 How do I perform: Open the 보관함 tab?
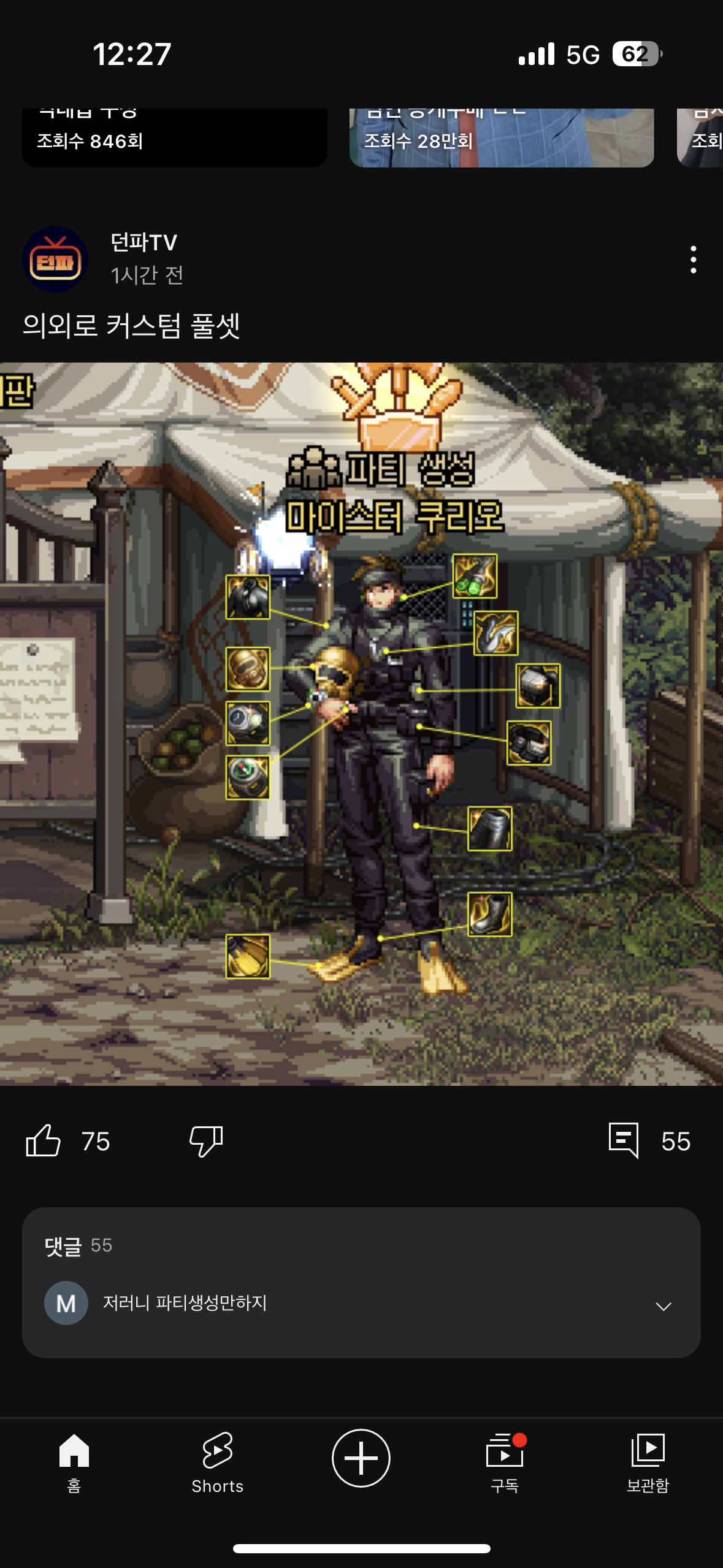648,1462
